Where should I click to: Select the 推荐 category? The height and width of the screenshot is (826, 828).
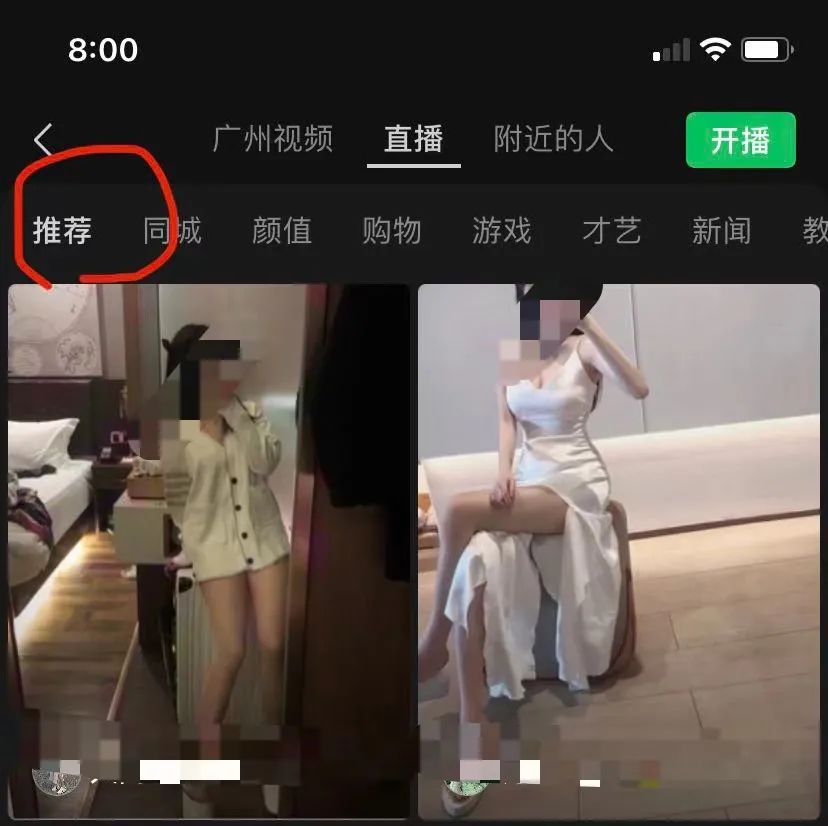coord(62,231)
